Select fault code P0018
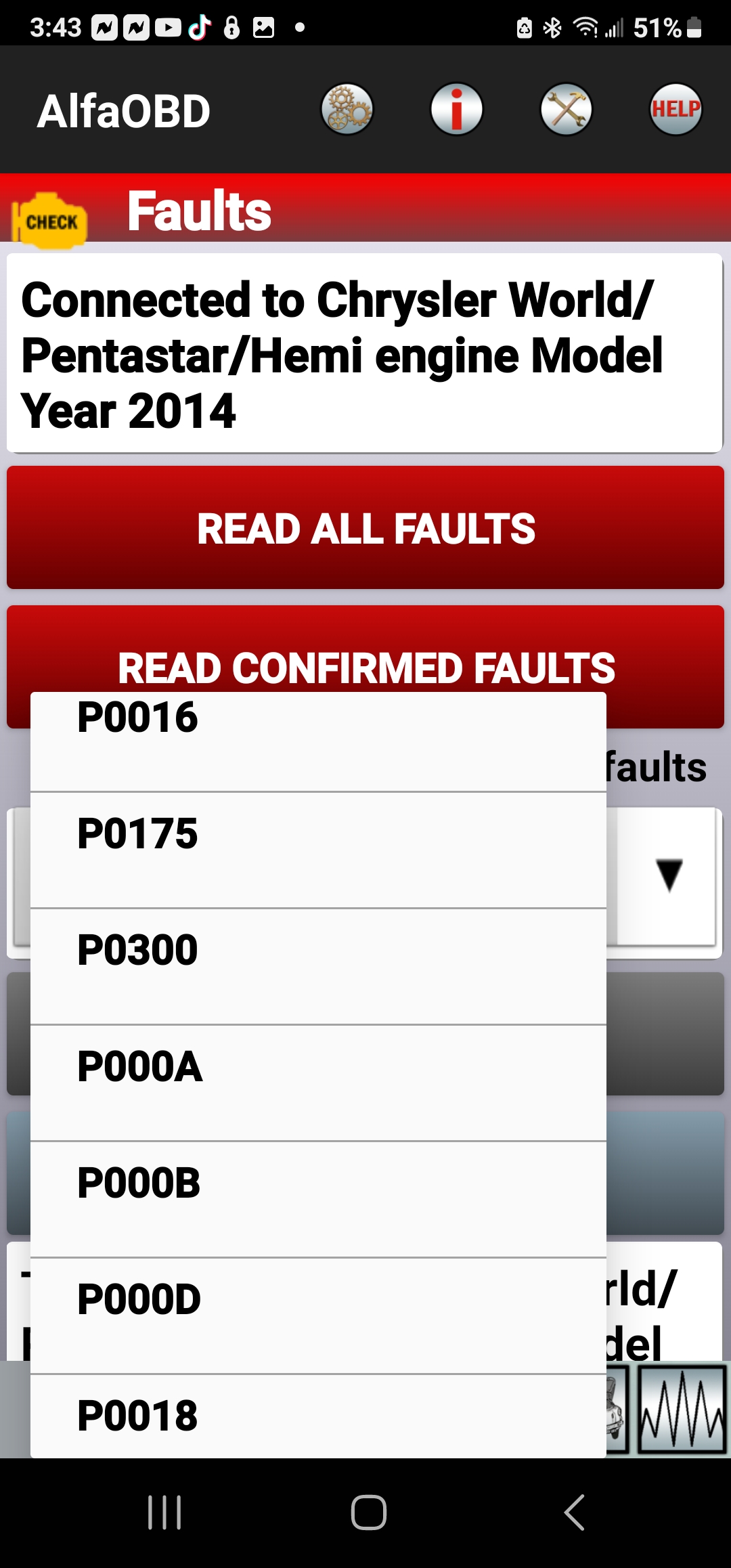 click(318, 1416)
